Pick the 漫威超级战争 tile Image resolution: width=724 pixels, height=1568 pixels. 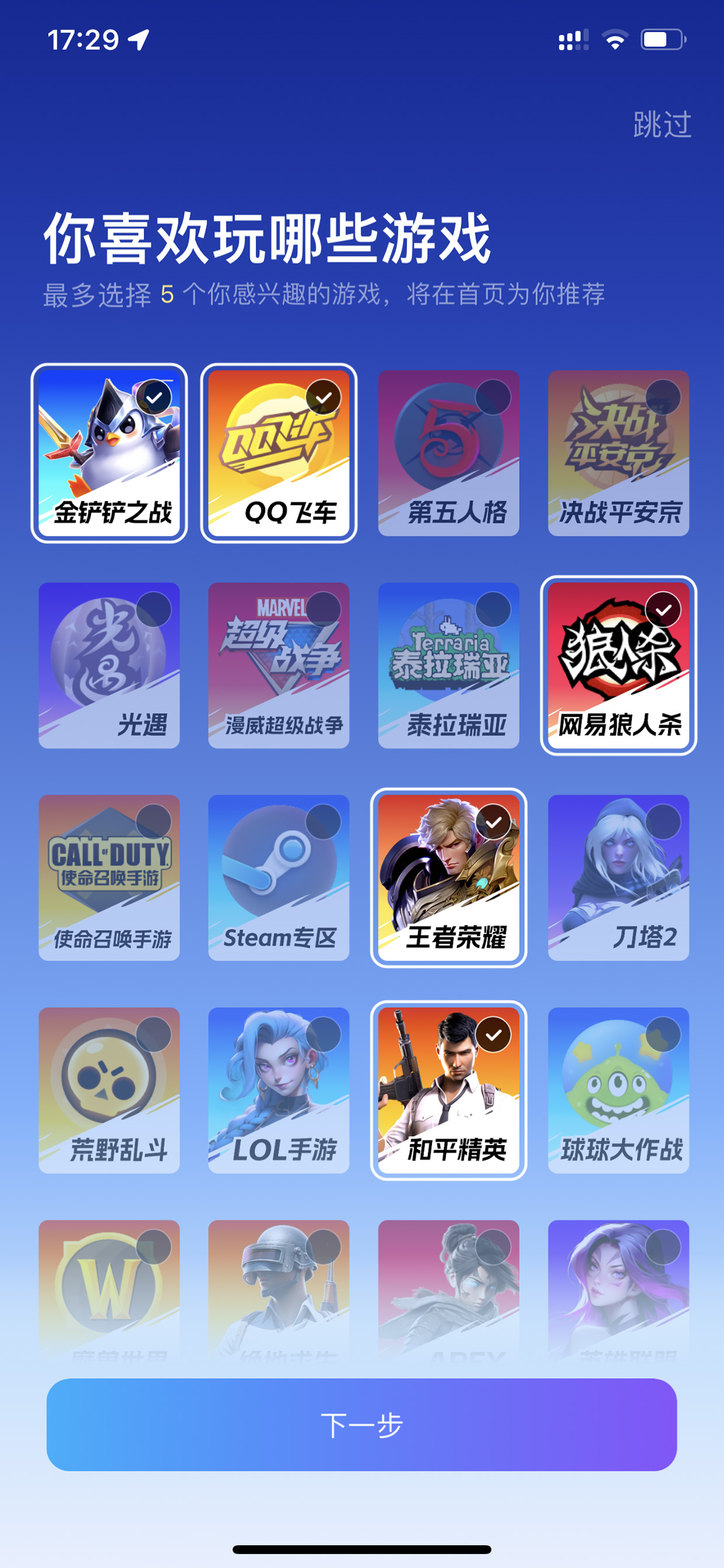pyautogui.click(x=279, y=665)
